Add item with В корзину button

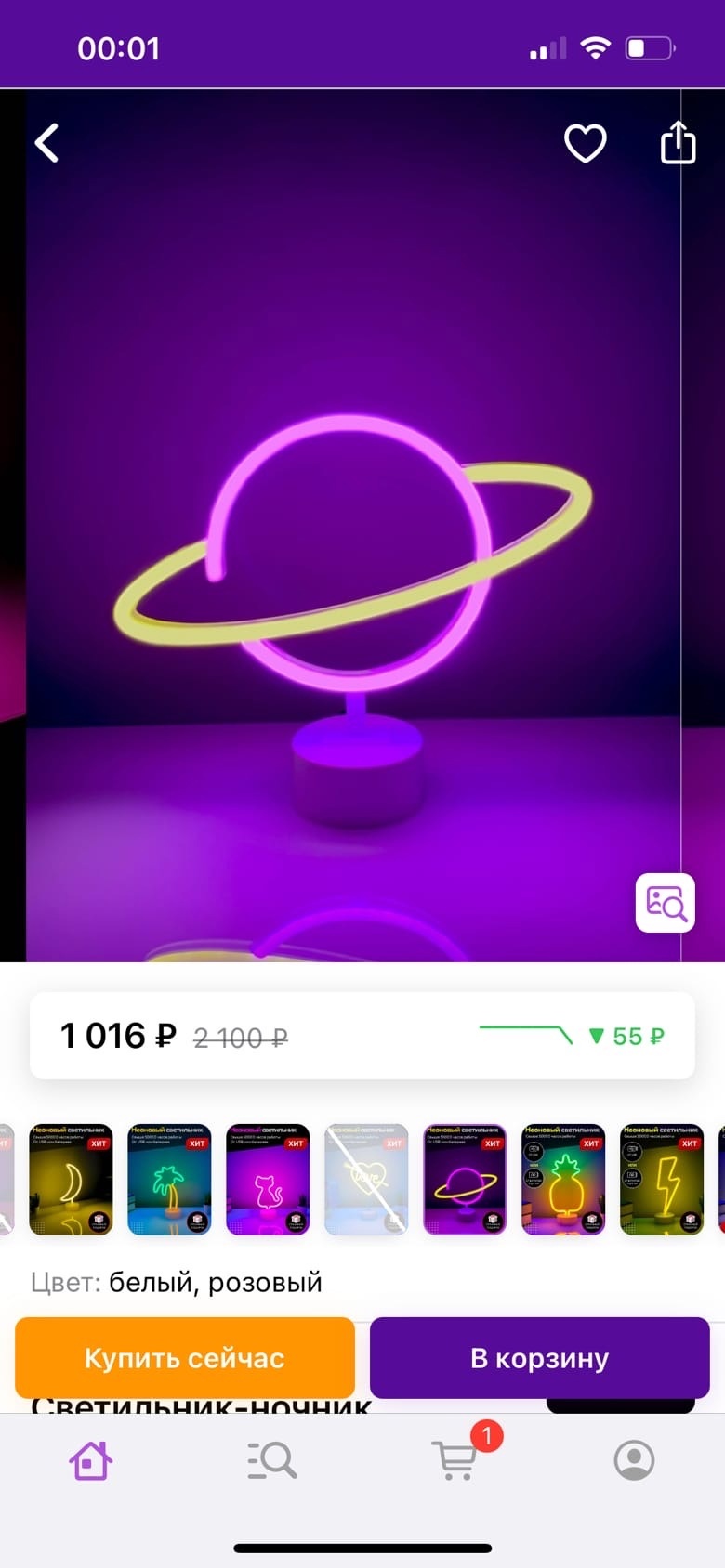pyautogui.click(x=539, y=1358)
